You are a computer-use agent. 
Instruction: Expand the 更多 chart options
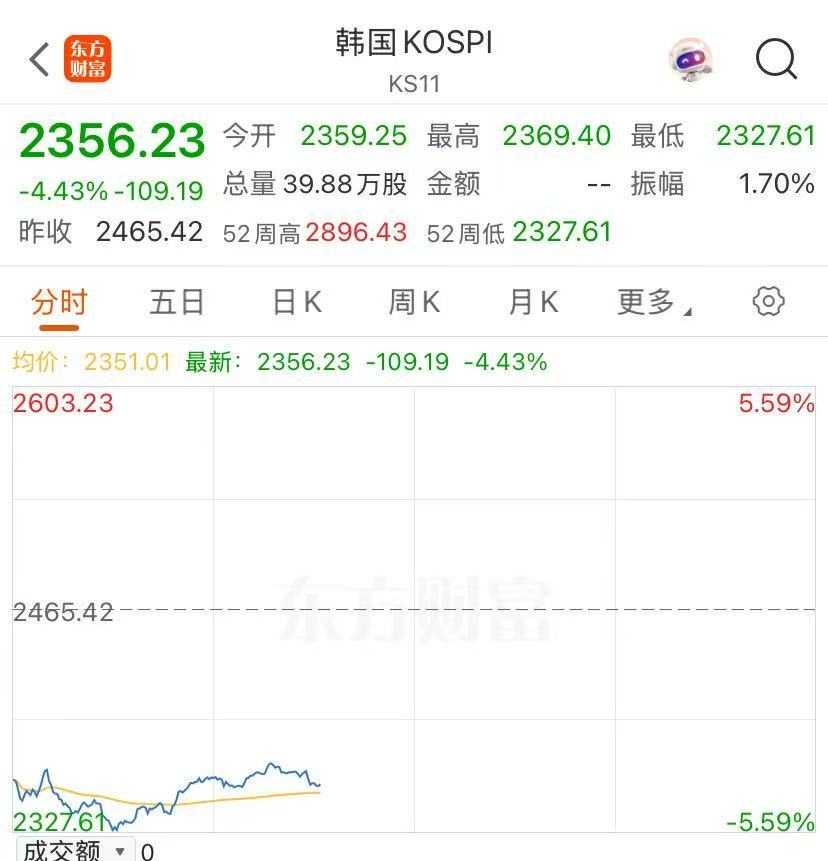coord(654,302)
